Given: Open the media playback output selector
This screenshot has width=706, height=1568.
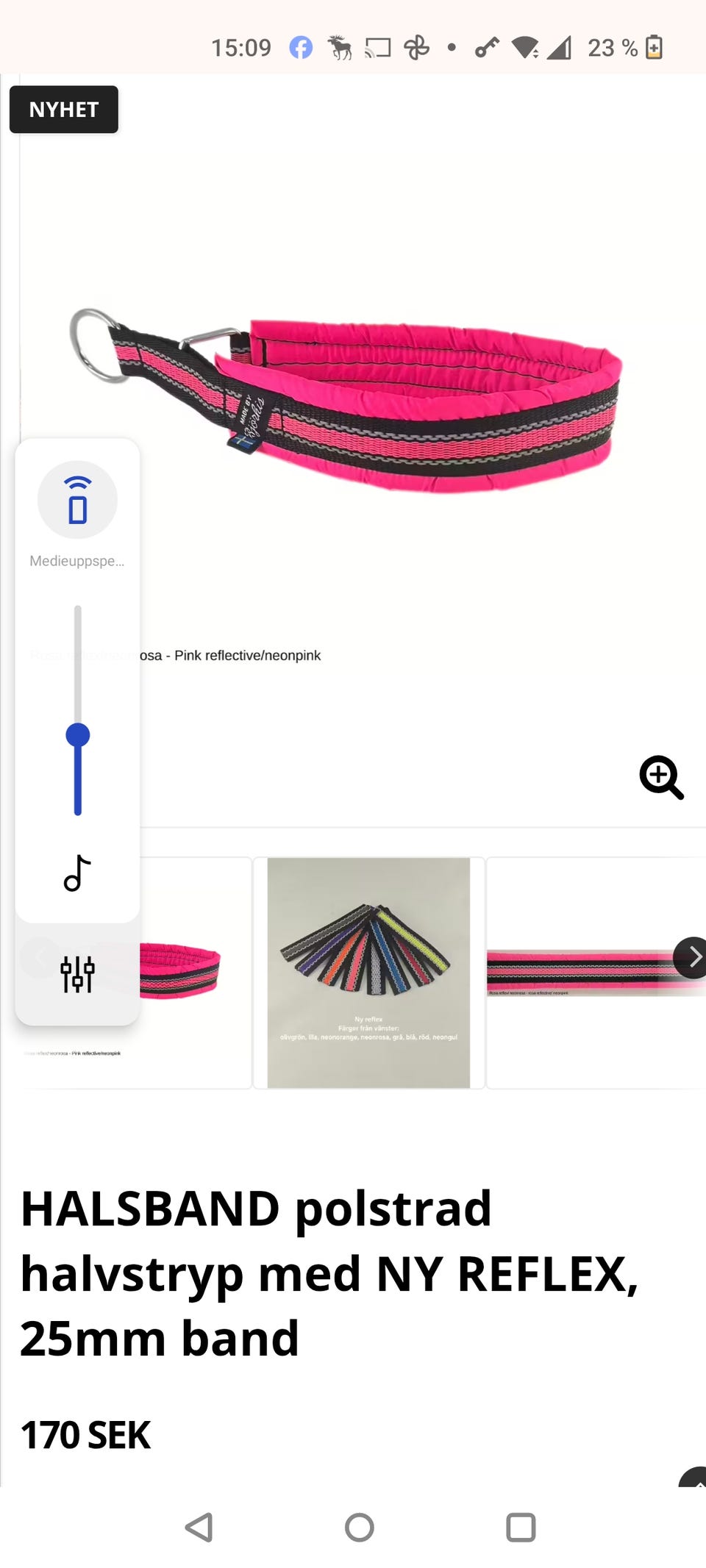Looking at the screenshot, I should click(77, 500).
